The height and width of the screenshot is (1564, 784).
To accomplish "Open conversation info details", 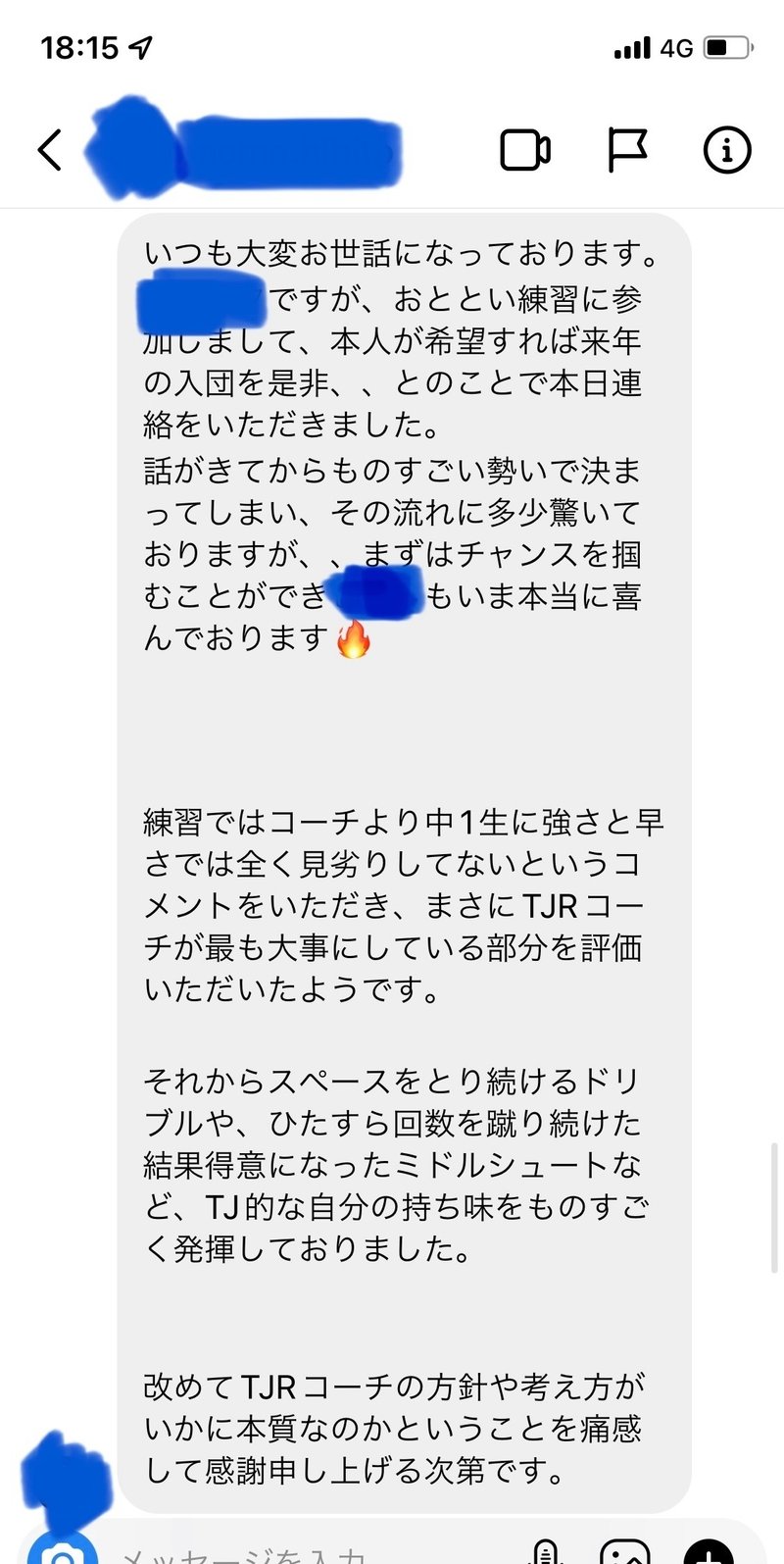I will pyautogui.click(x=727, y=150).
